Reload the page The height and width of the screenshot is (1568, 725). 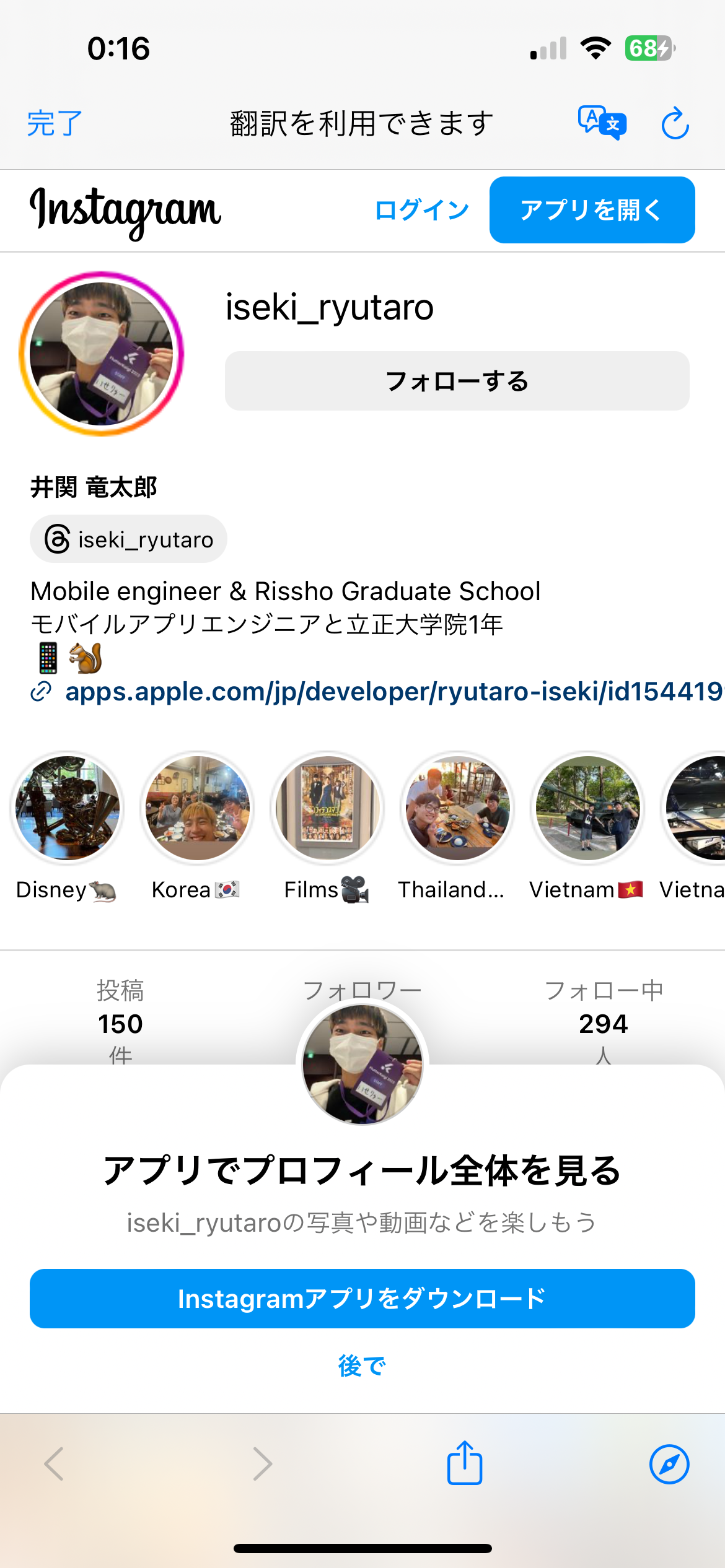[675, 123]
